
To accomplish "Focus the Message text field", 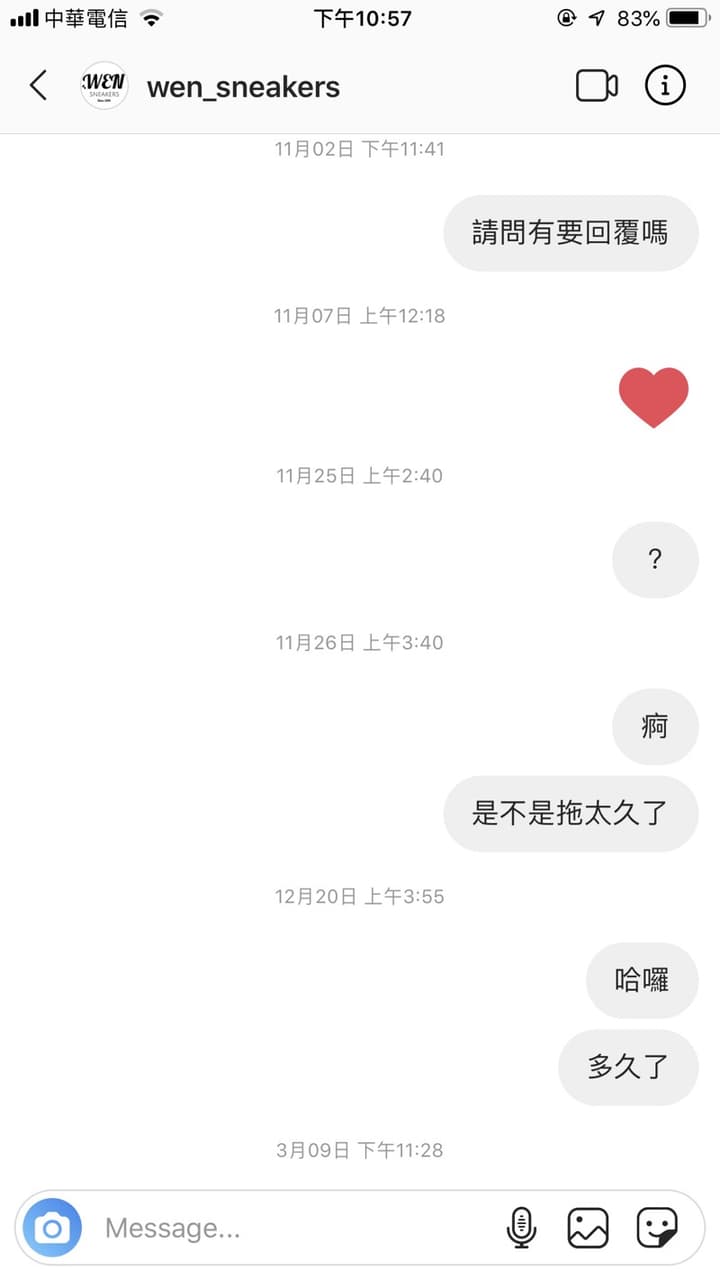I will click(290, 1227).
